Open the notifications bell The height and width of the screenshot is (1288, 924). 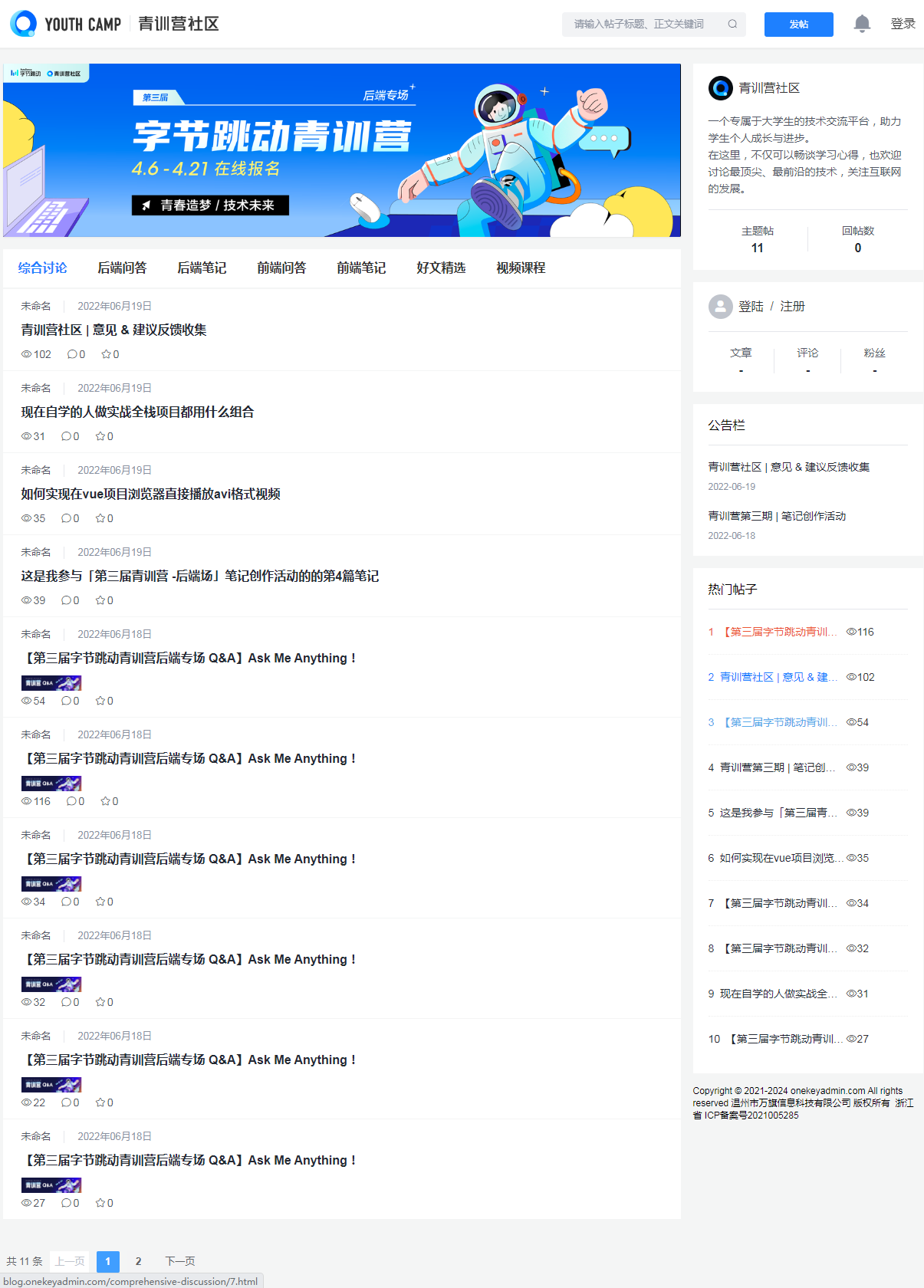point(862,24)
